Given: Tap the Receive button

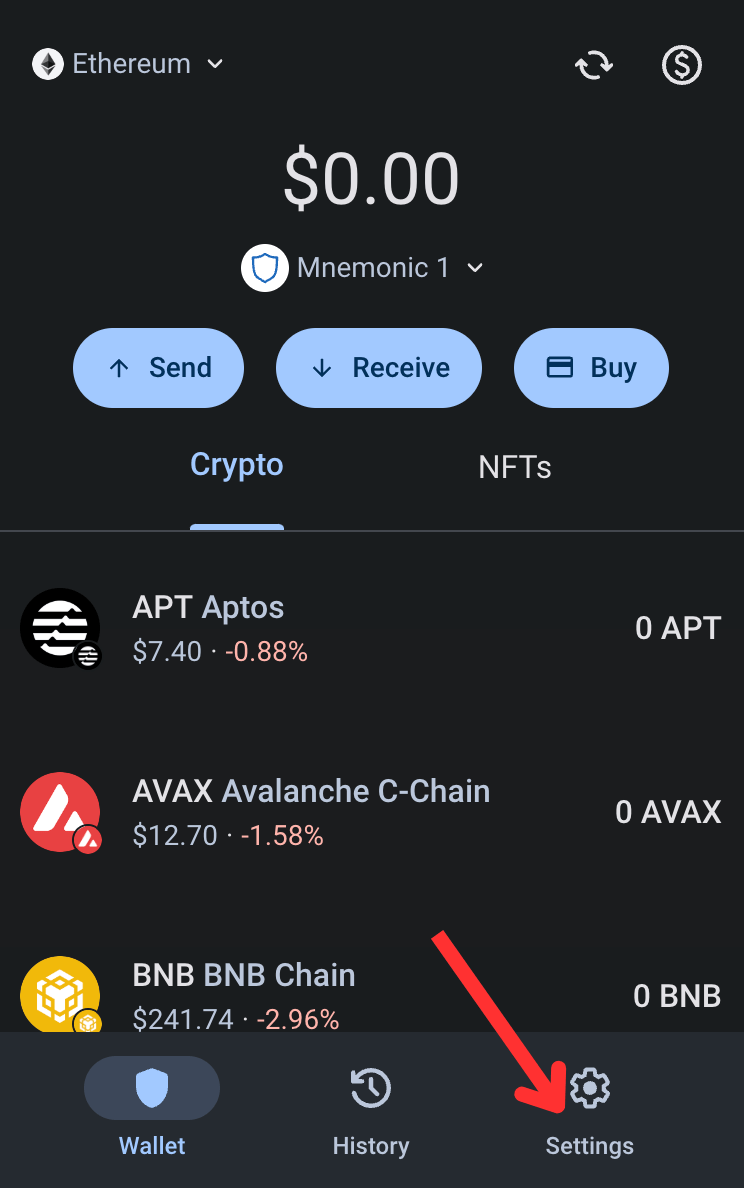Looking at the screenshot, I should pyautogui.click(x=378, y=368).
